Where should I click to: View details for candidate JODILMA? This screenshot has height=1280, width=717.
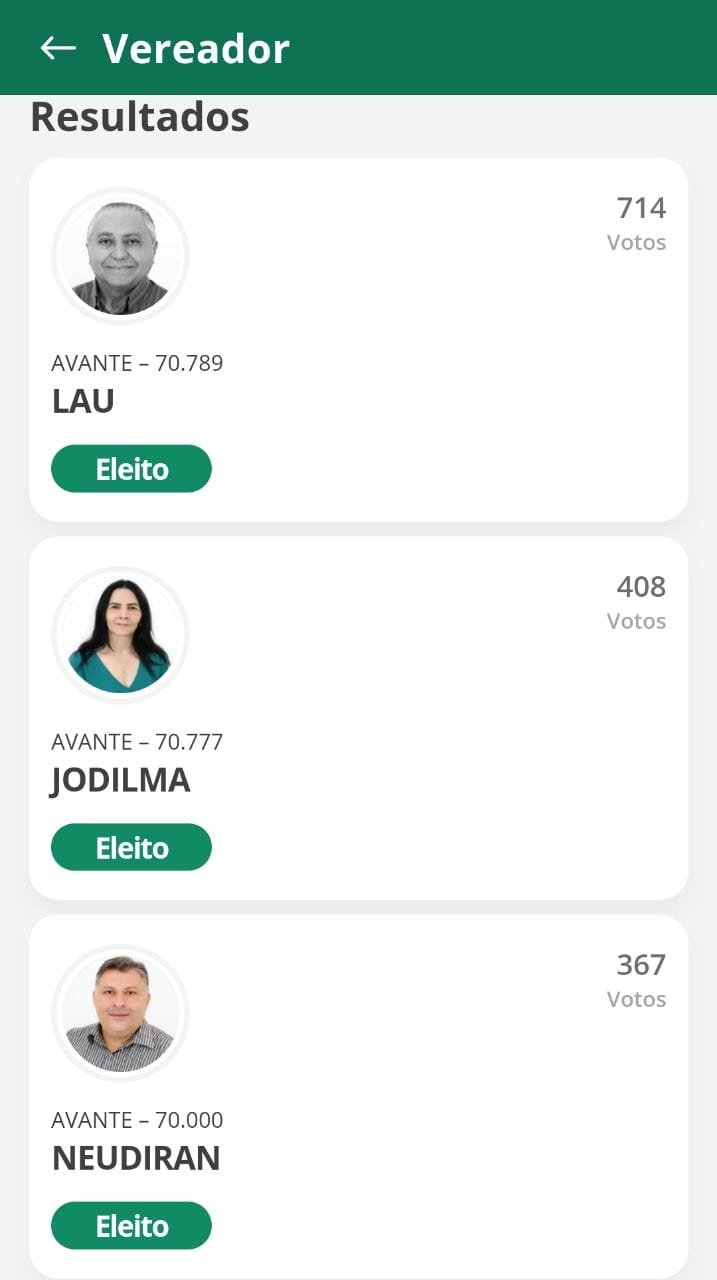click(358, 717)
